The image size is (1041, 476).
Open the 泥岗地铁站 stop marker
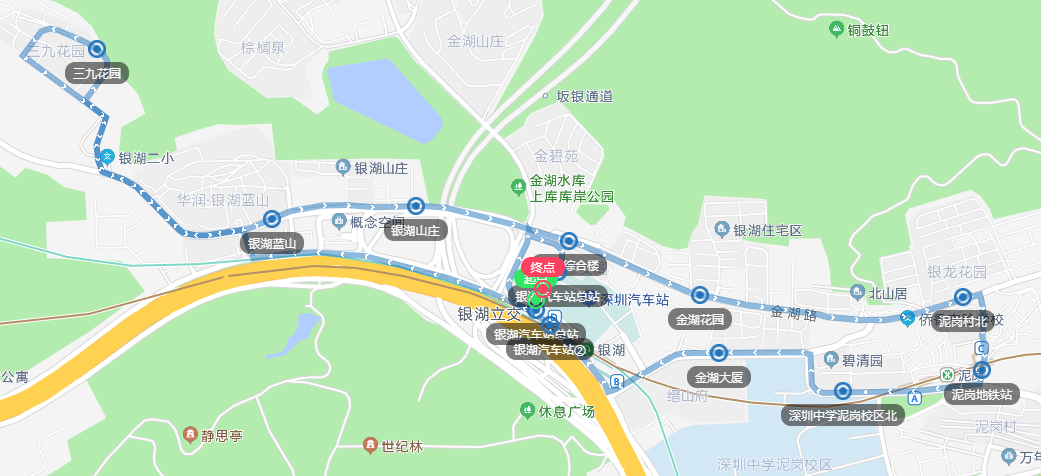[982, 370]
